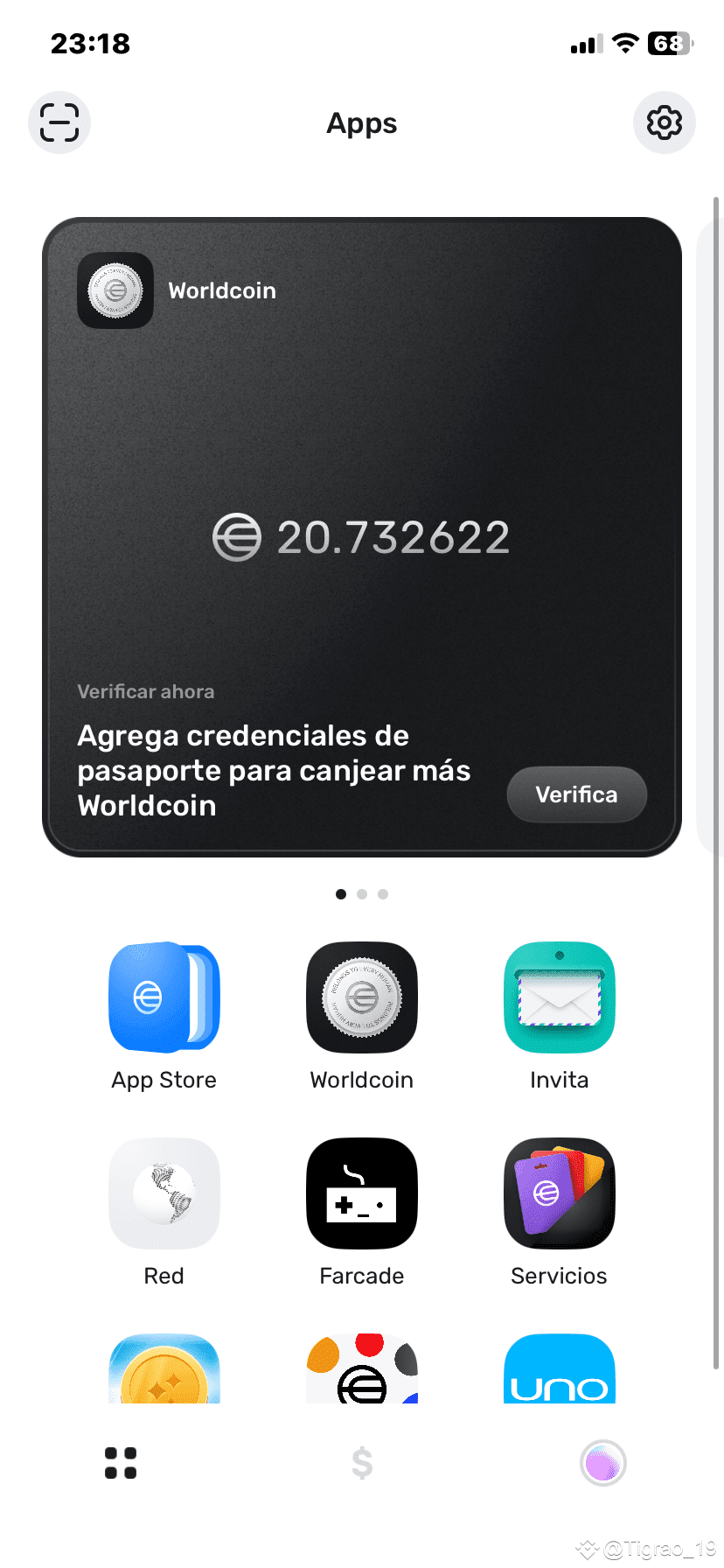Open the Worldcoin app icon in grid

(x=361, y=997)
